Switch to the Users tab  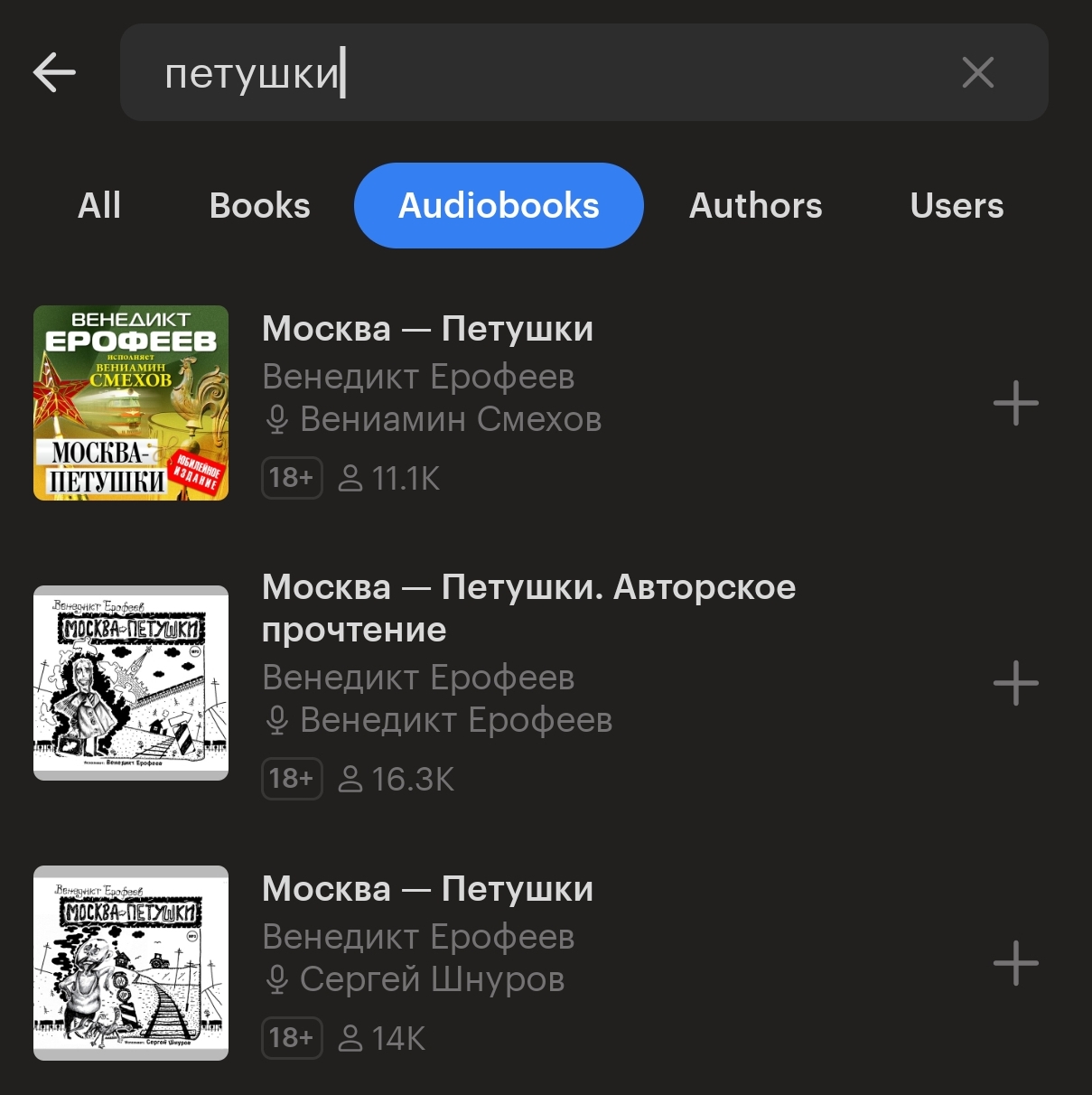957,206
